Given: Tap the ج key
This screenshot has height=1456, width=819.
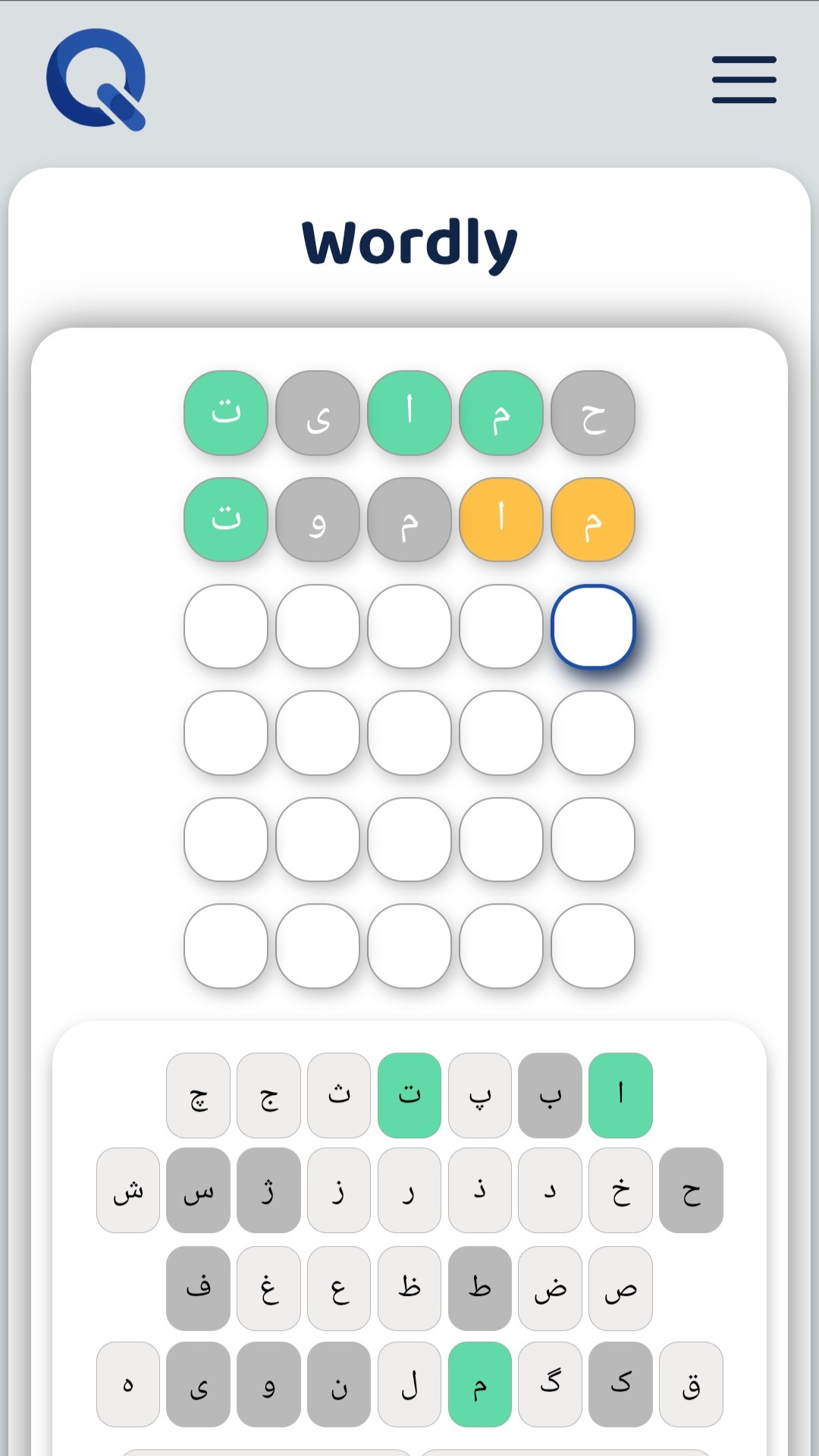Looking at the screenshot, I should (x=268, y=1095).
